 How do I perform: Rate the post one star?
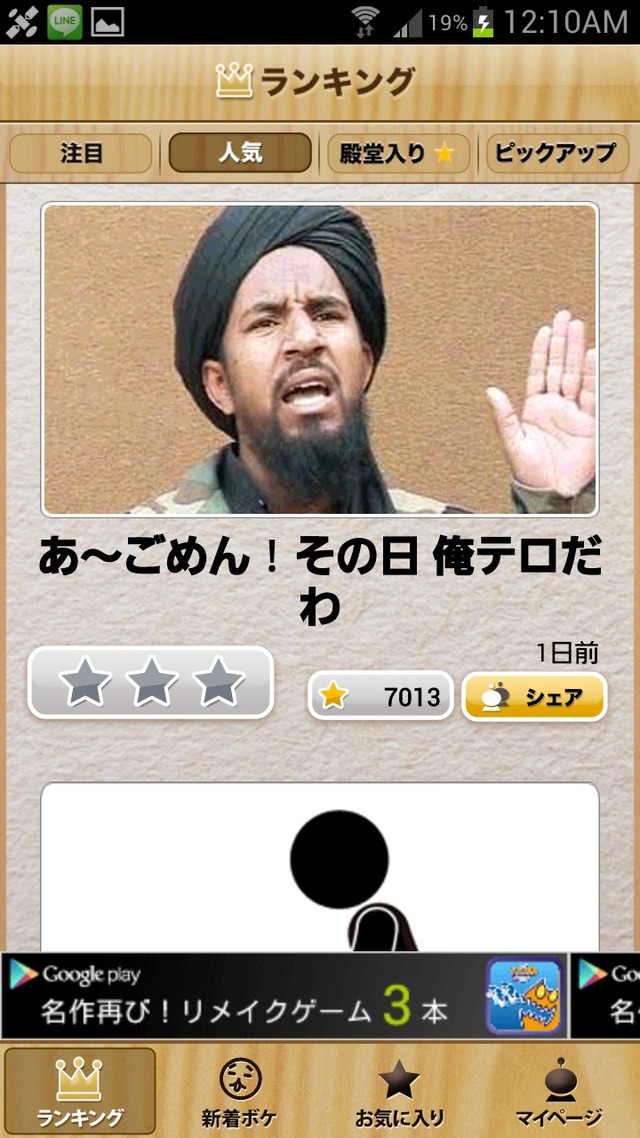point(85,683)
